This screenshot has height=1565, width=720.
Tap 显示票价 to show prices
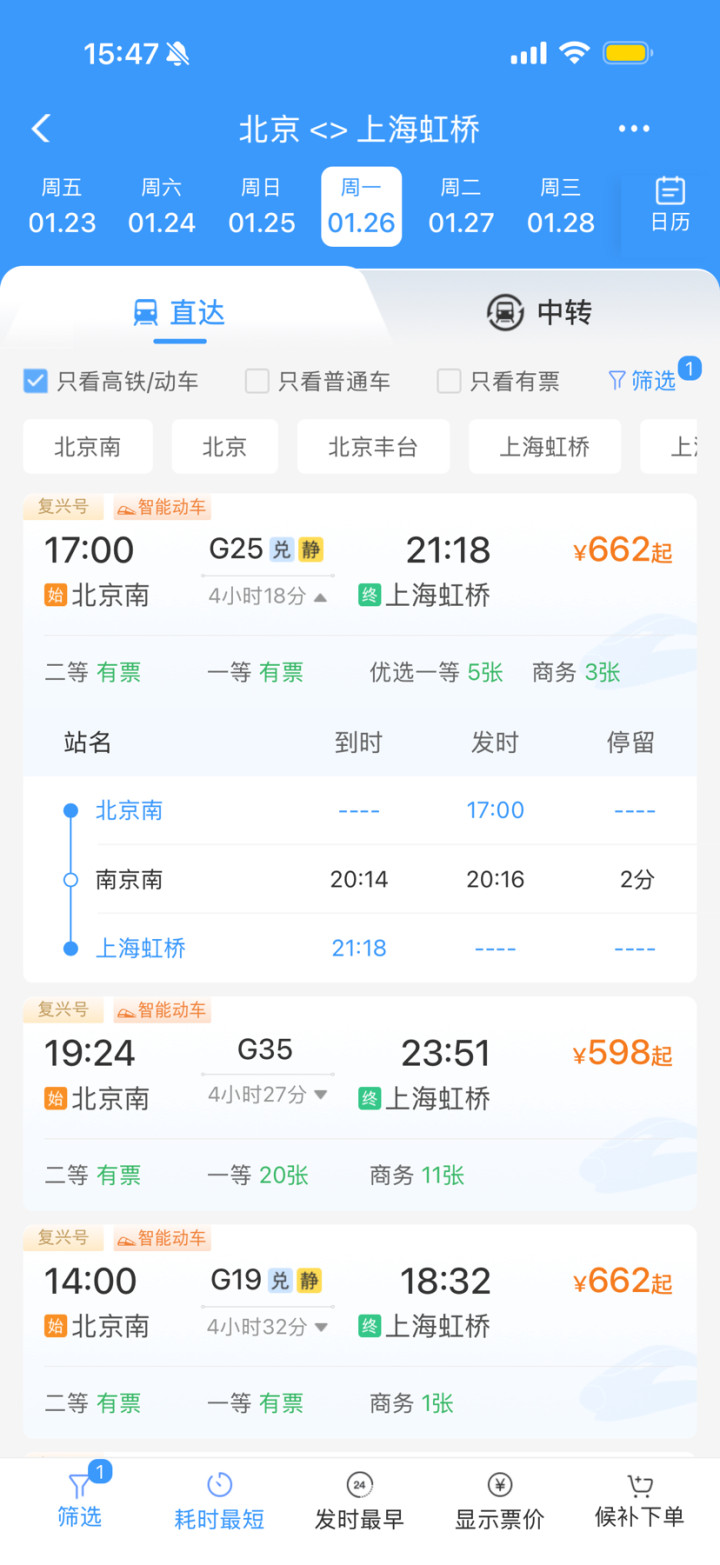(499, 1502)
